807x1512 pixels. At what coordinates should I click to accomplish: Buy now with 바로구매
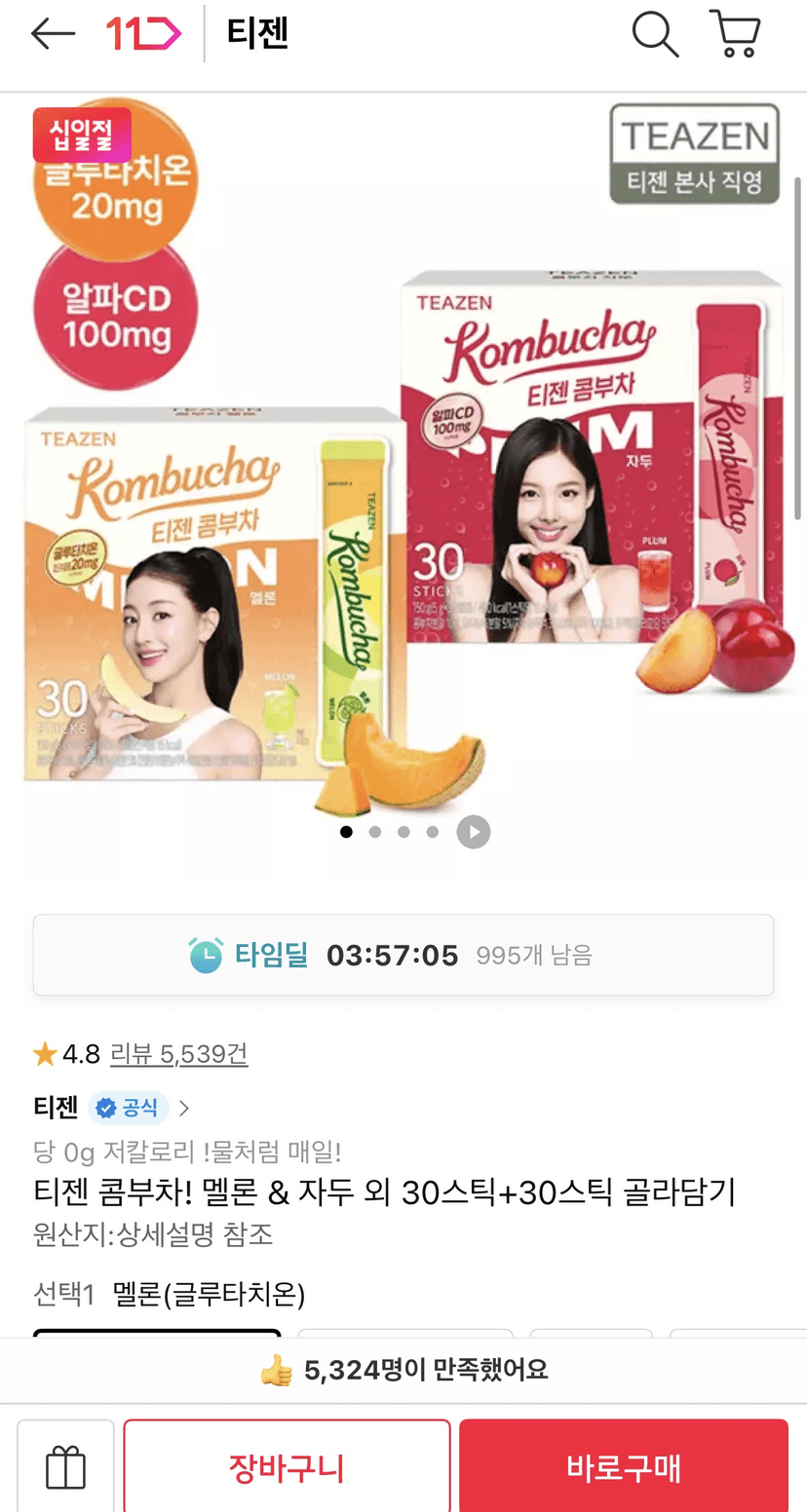pos(624,1467)
